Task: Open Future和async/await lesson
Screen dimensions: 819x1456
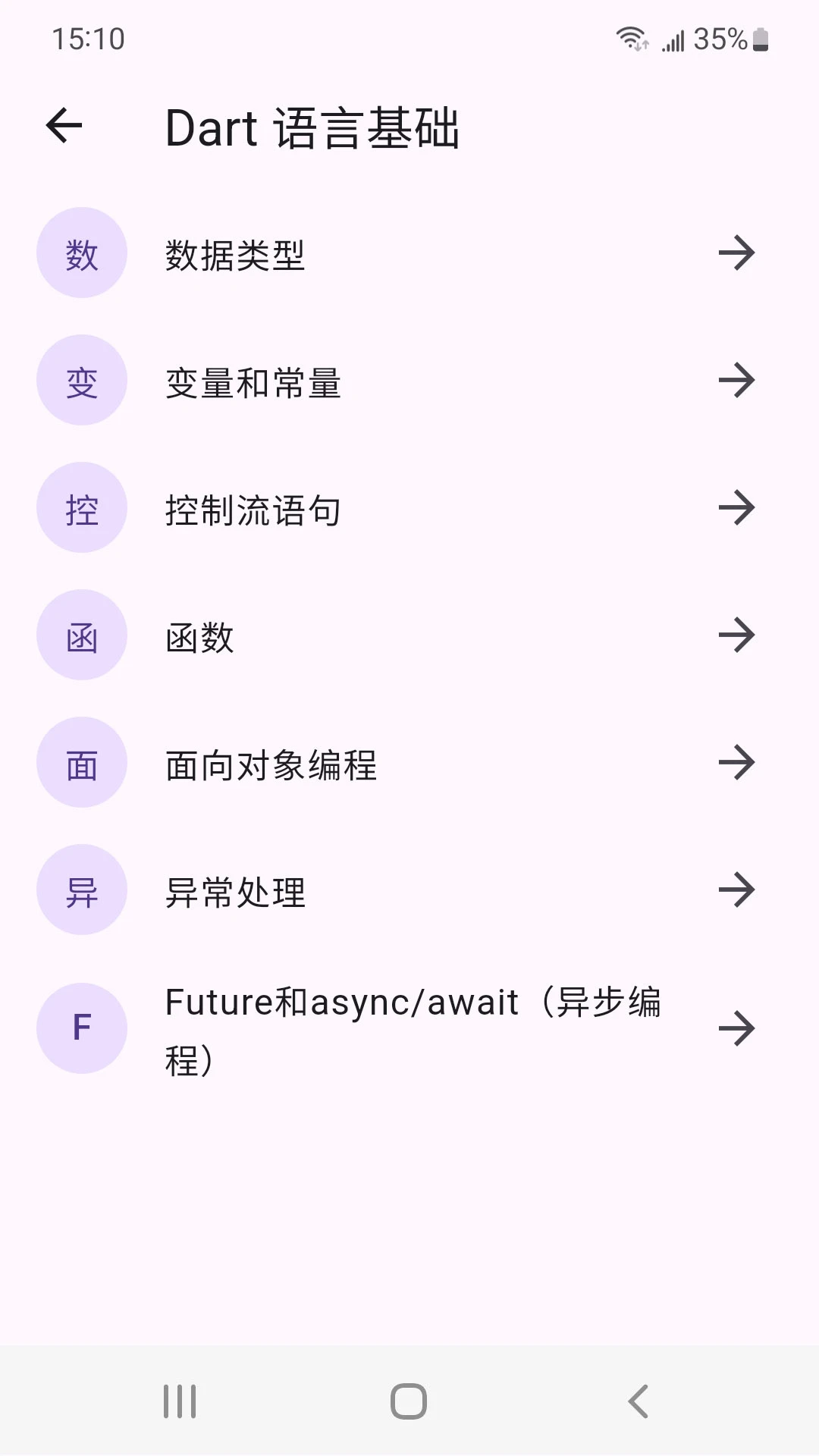Action: [413, 1029]
